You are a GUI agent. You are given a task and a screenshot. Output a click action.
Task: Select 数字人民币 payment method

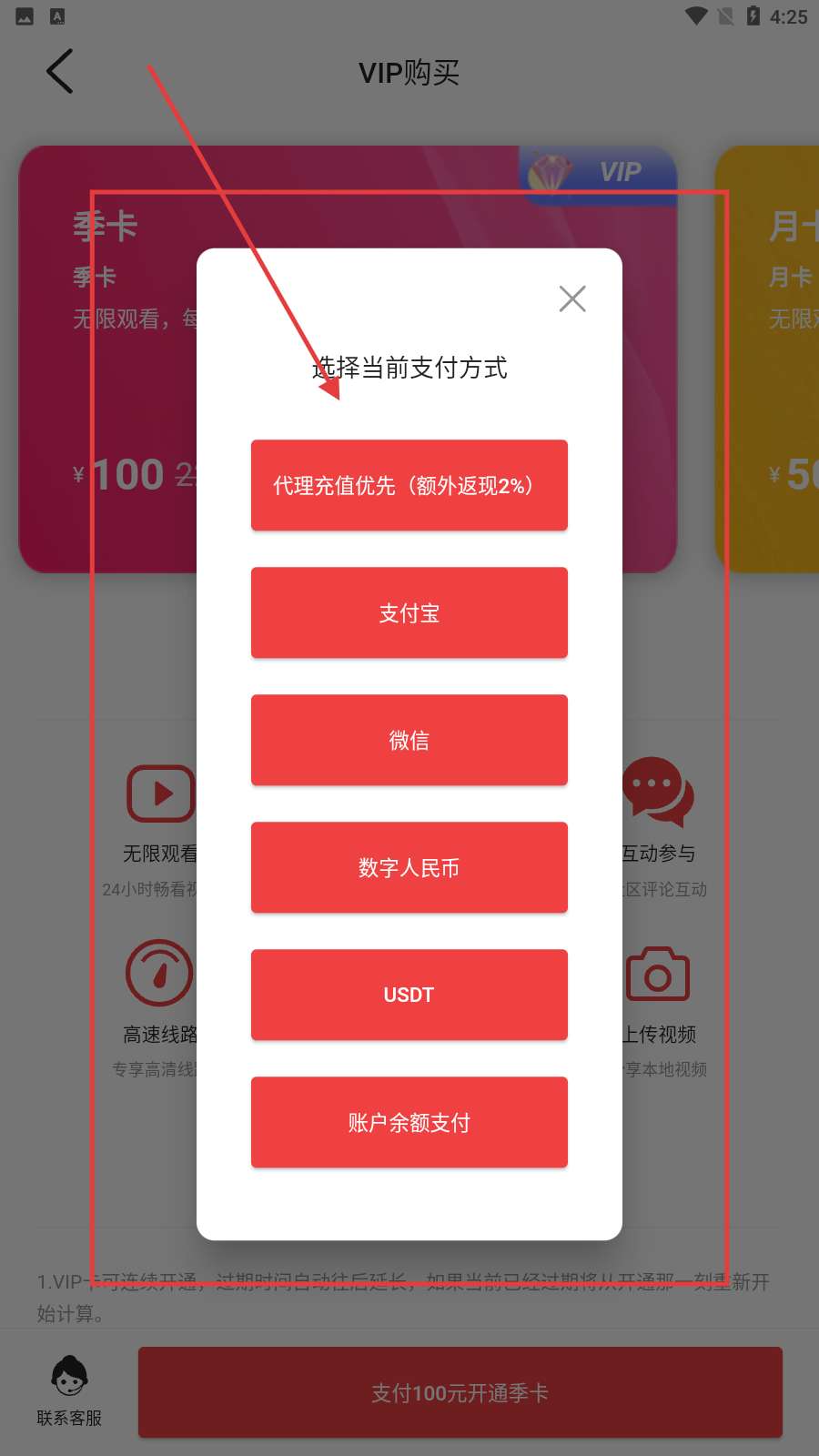click(x=409, y=867)
